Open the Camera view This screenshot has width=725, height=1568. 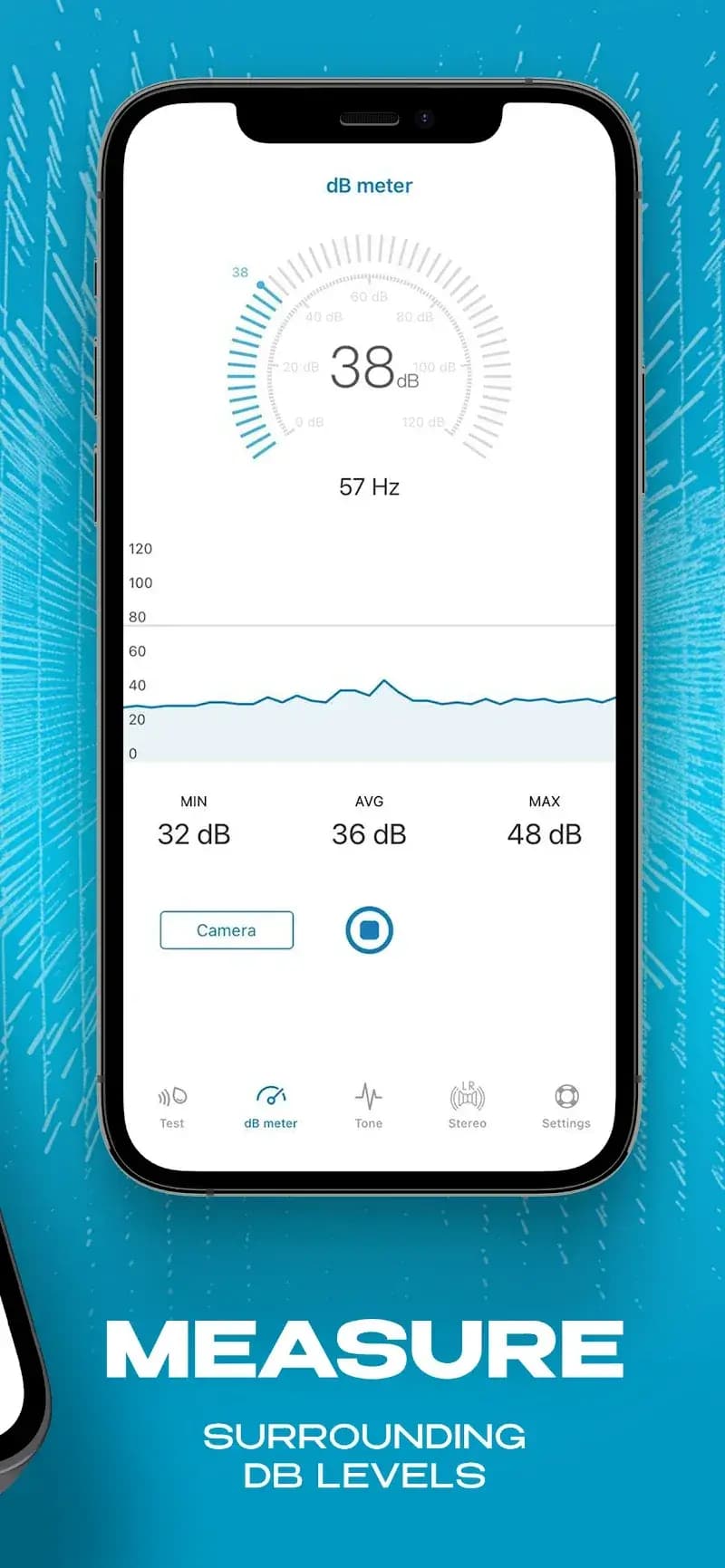tap(227, 930)
